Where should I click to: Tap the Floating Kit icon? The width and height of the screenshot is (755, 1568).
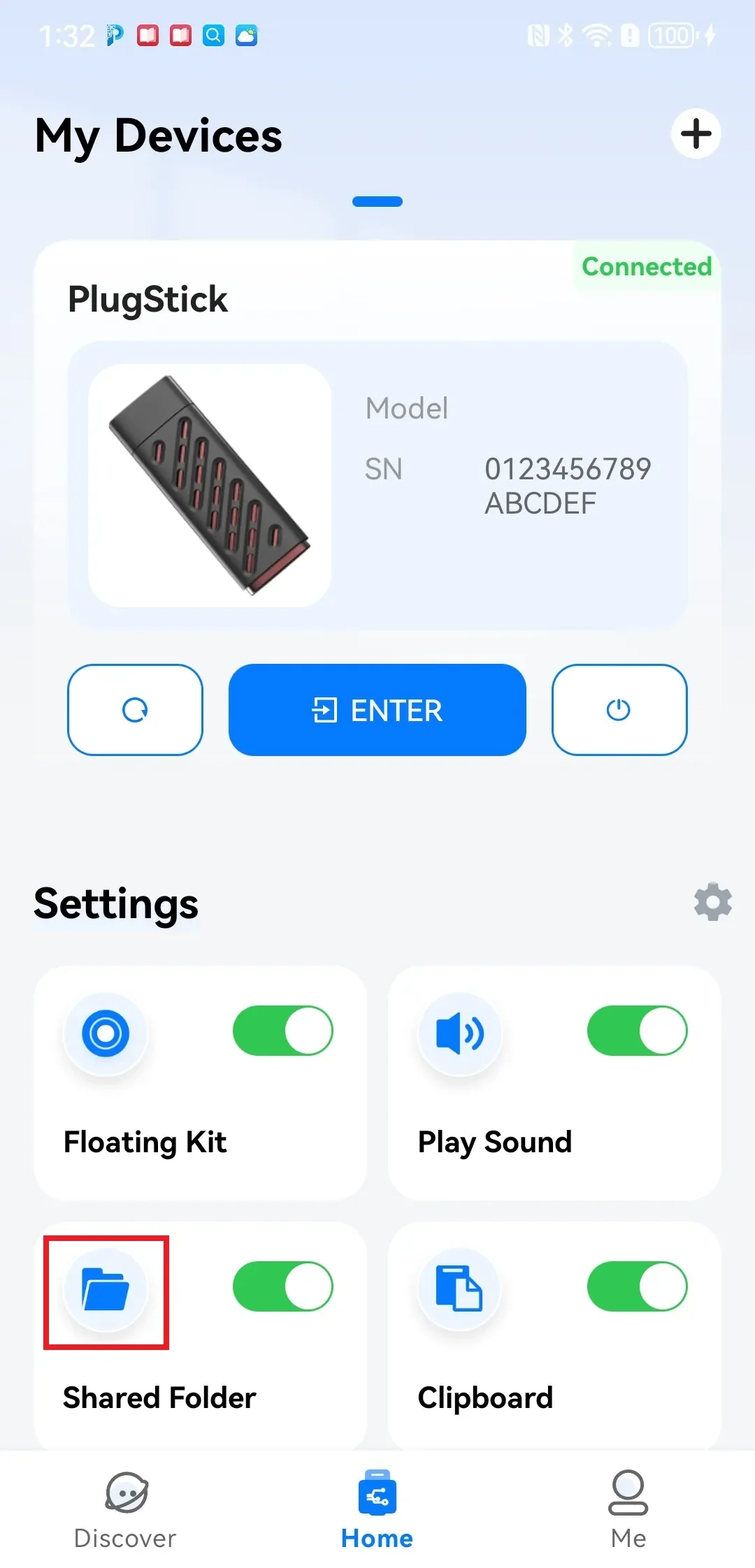(x=106, y=1033)
